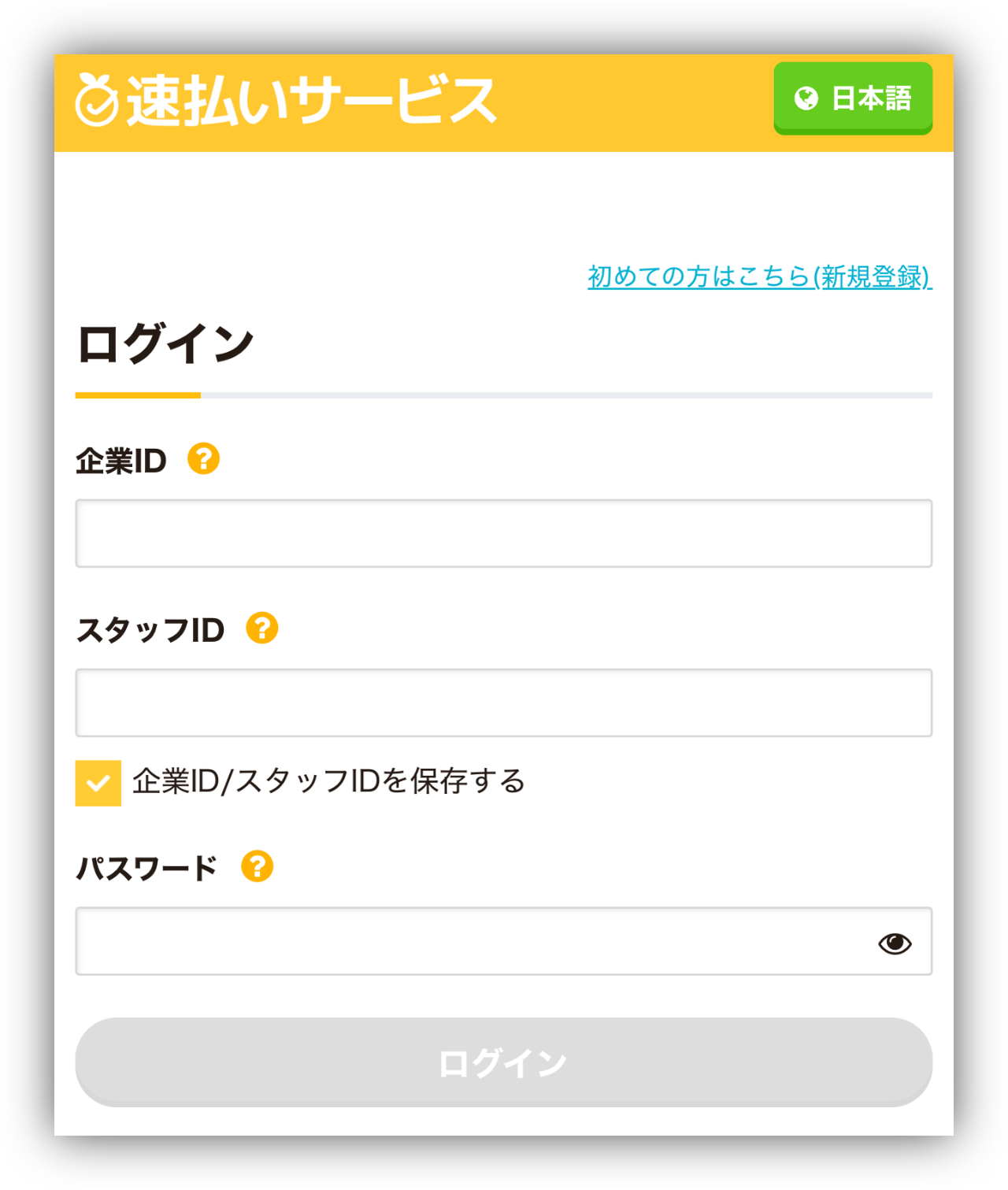Switch display language via the green button

coord(853,98)
